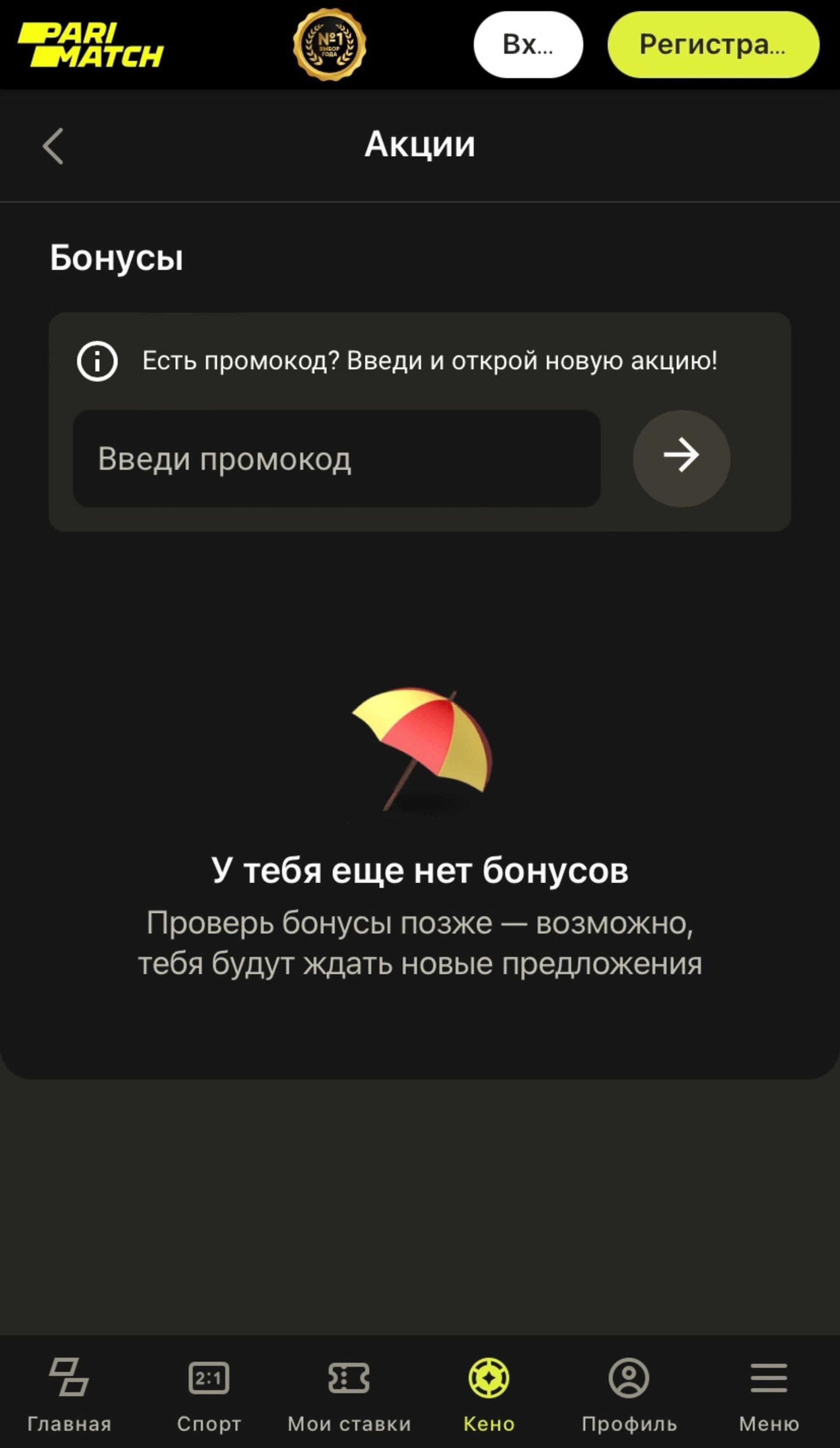840x1448 pixels.
Task: Focus the Введи промокод field
Action: [x=336, y=459]
